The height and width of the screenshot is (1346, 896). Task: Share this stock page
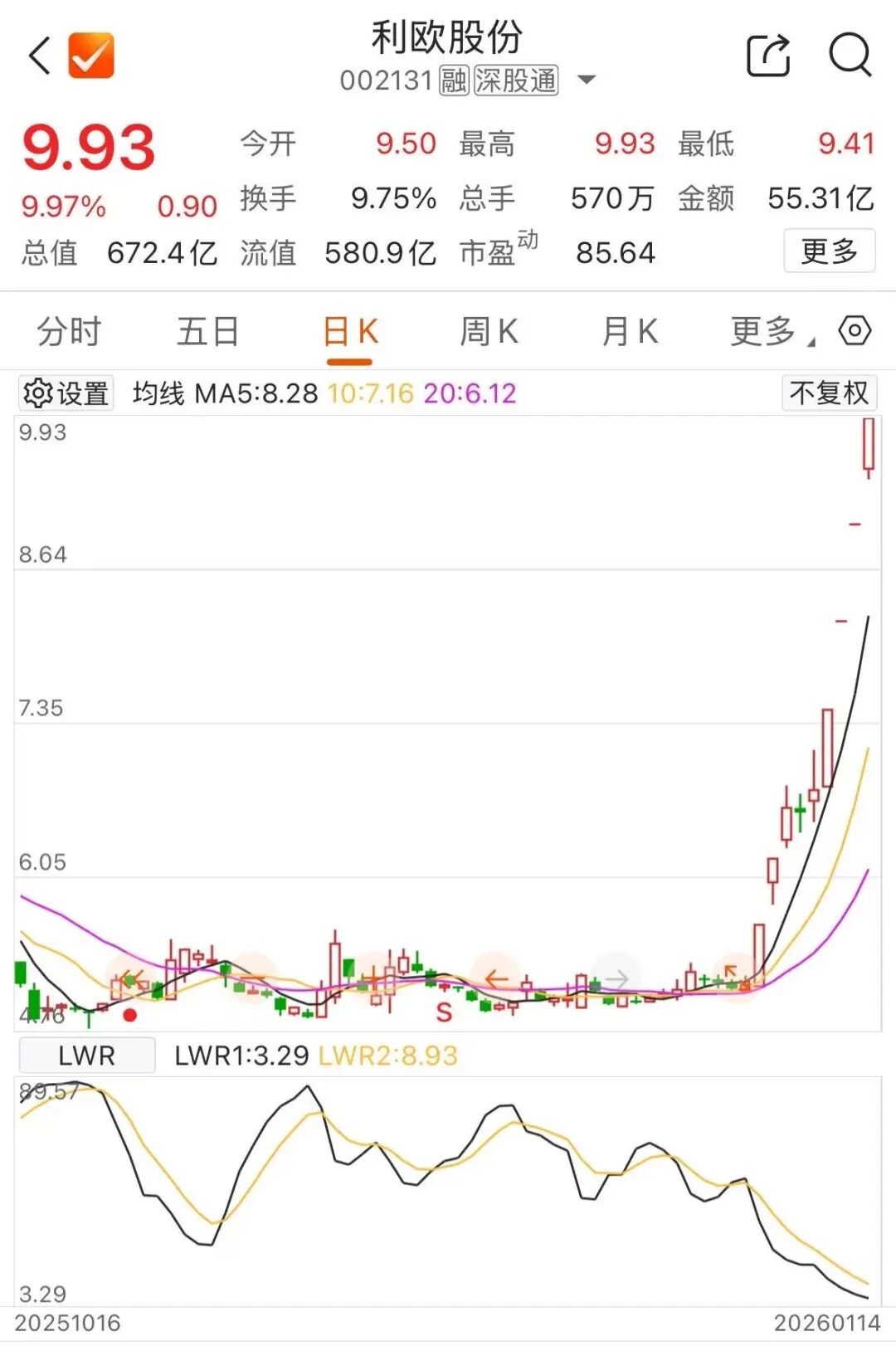768,56
